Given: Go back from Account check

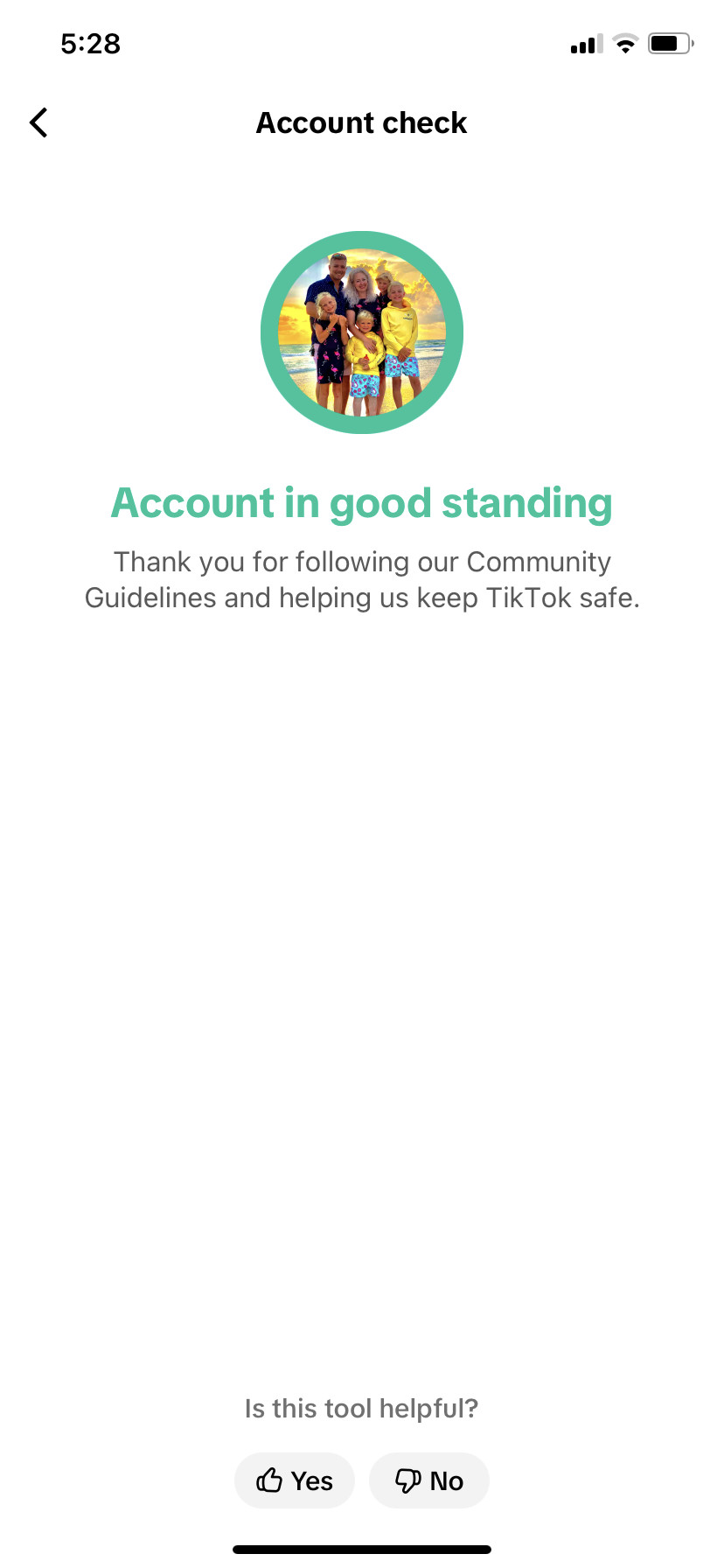Looking at the screenshot, I should 38,123.
